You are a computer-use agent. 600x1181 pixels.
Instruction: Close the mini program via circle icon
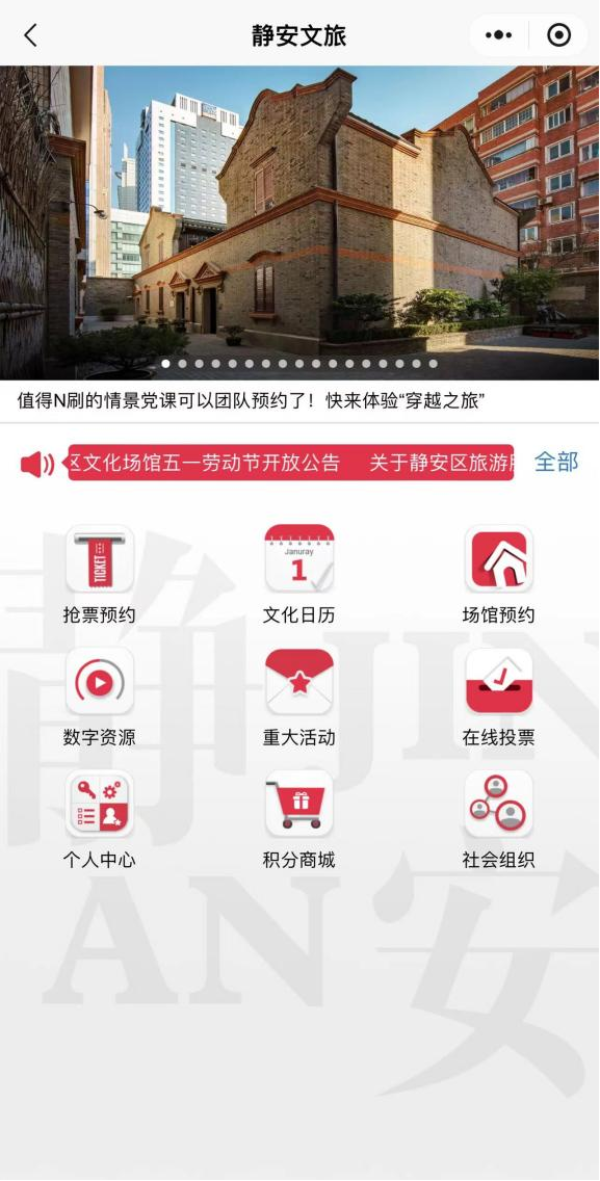(559, 35)
